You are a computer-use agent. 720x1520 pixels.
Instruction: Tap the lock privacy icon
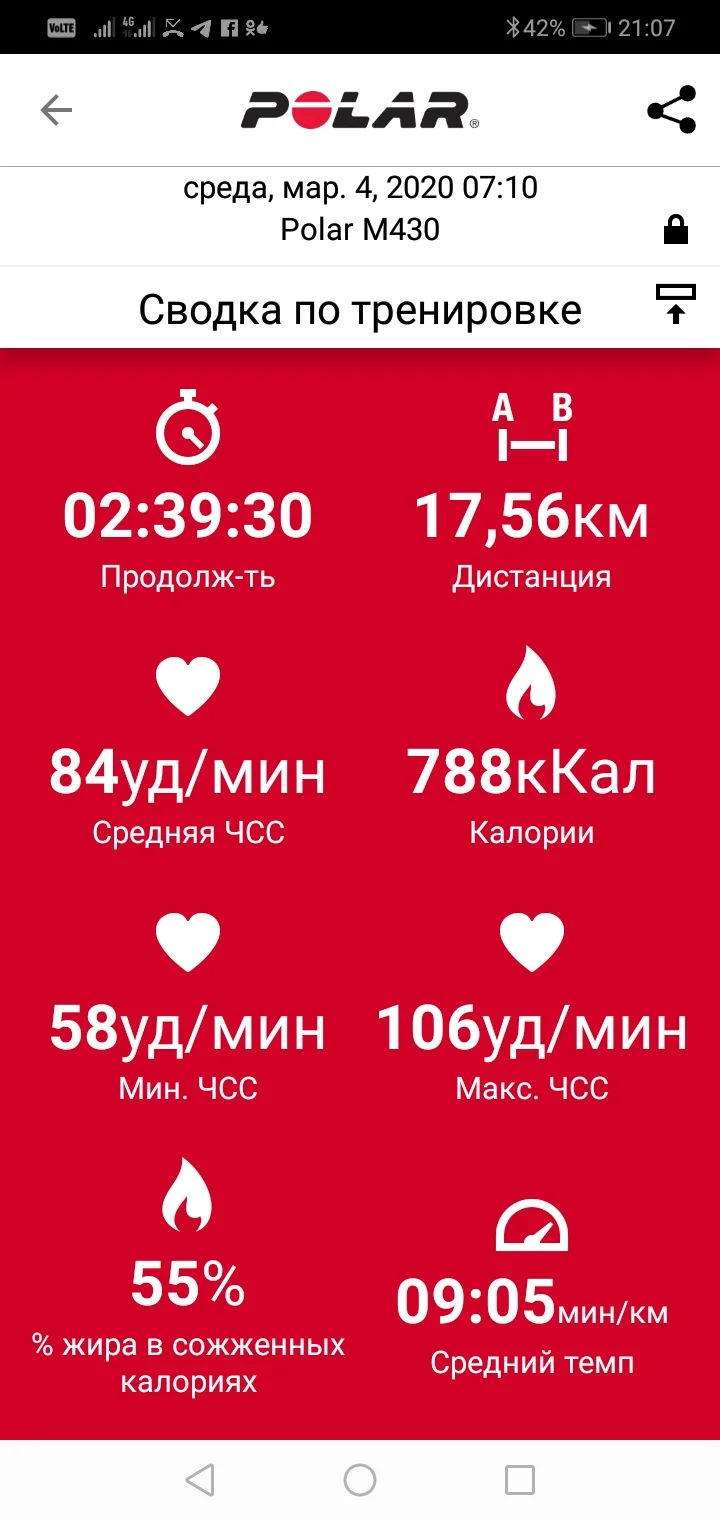[676, 231]
